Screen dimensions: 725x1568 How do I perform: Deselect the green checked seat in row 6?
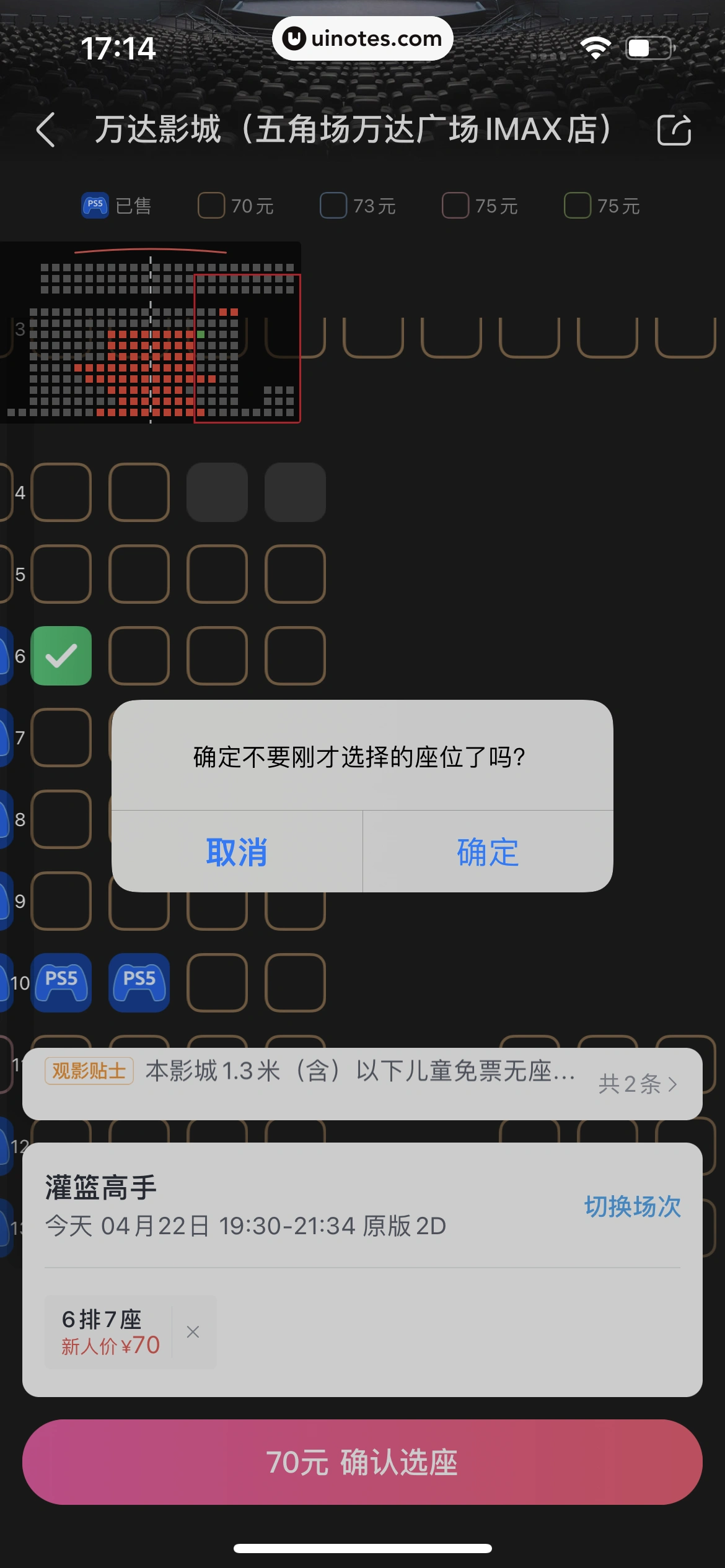click(x=61, y=656)
